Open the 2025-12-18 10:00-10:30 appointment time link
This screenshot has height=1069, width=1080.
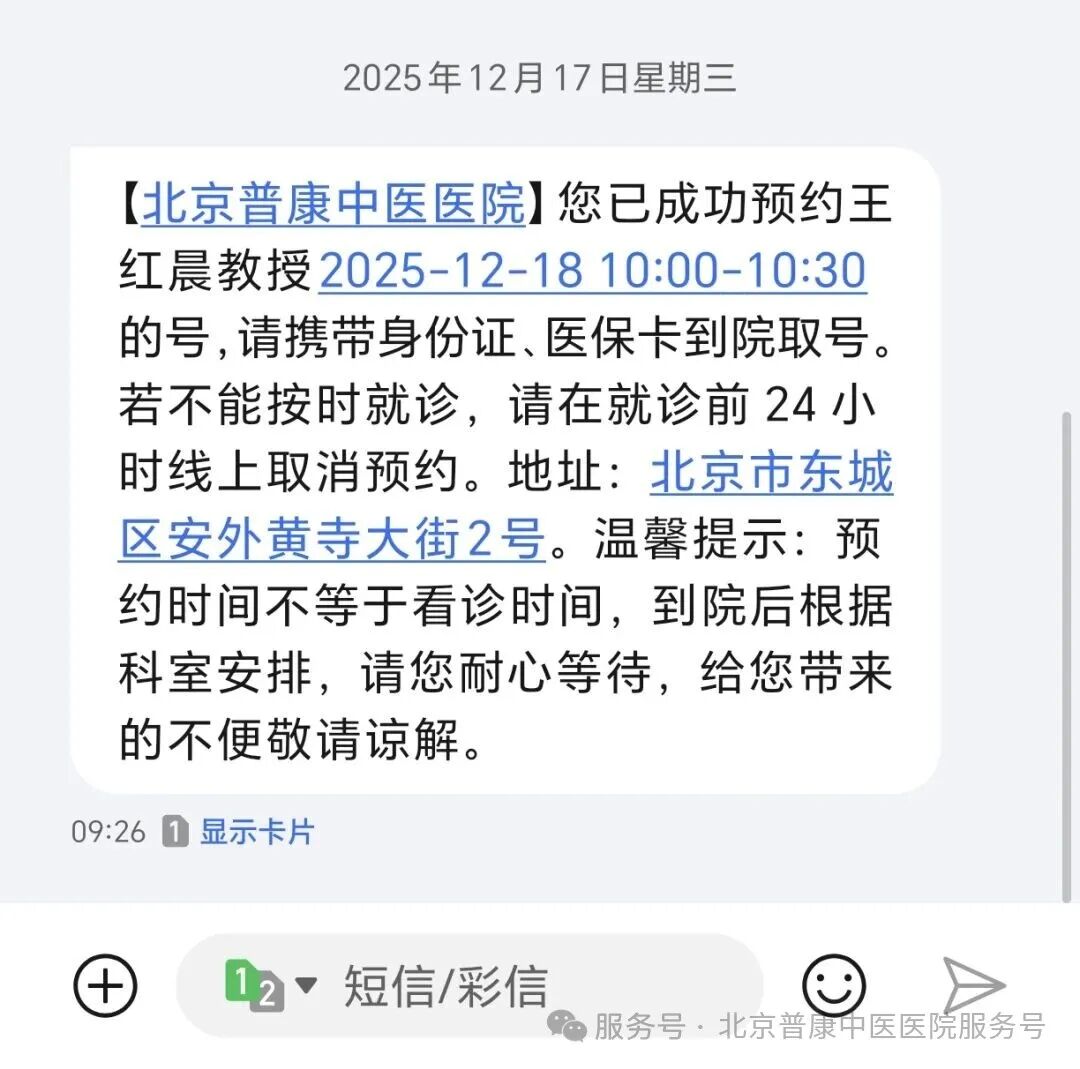(x=592, y=272)
